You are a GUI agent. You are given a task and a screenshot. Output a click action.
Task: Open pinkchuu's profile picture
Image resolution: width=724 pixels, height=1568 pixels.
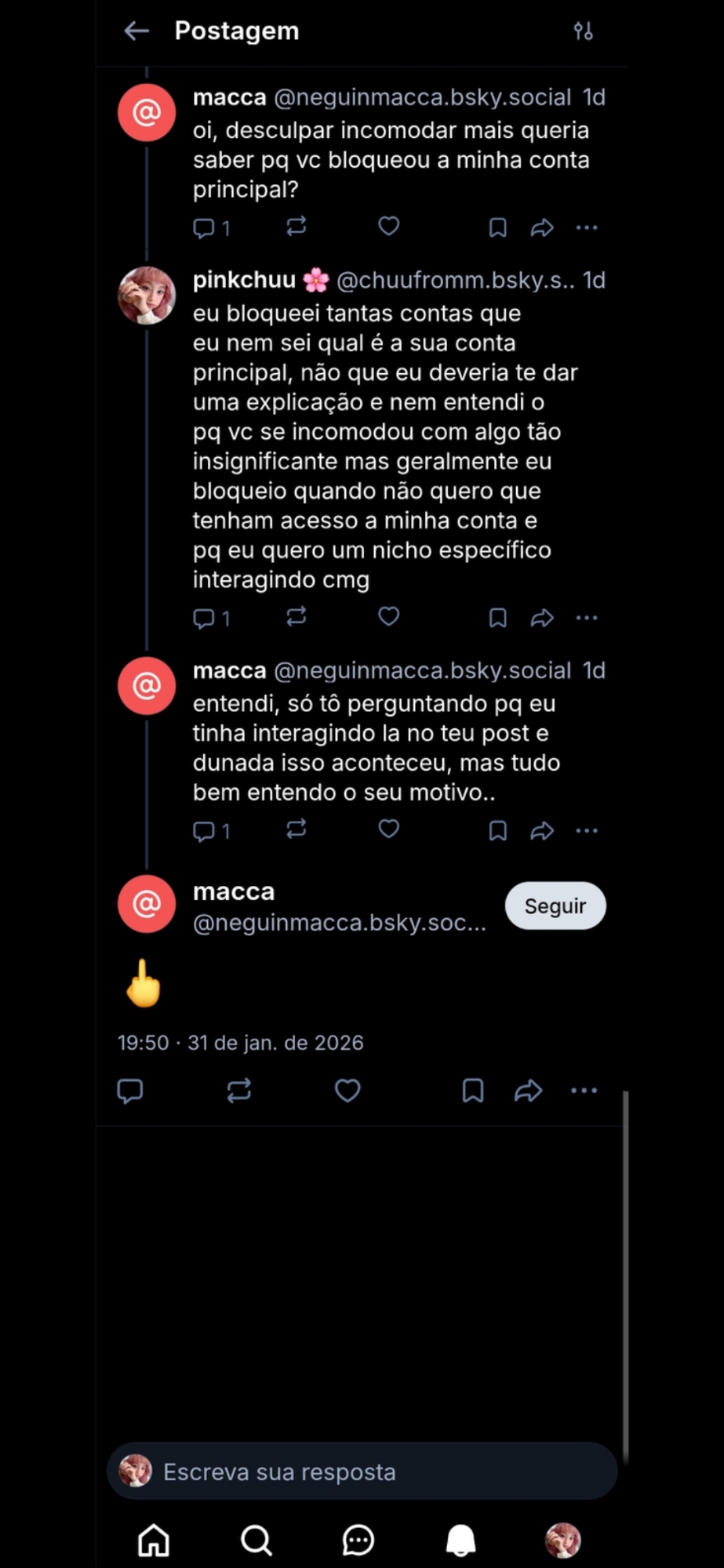point(147,296)
